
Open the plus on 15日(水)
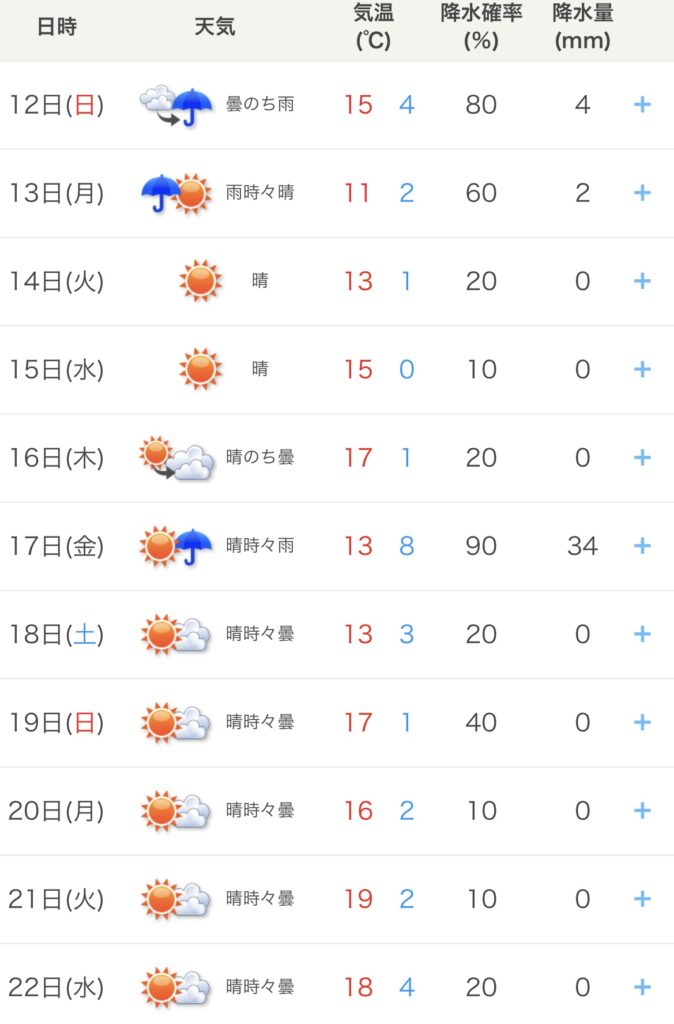(x=642, y=369)
